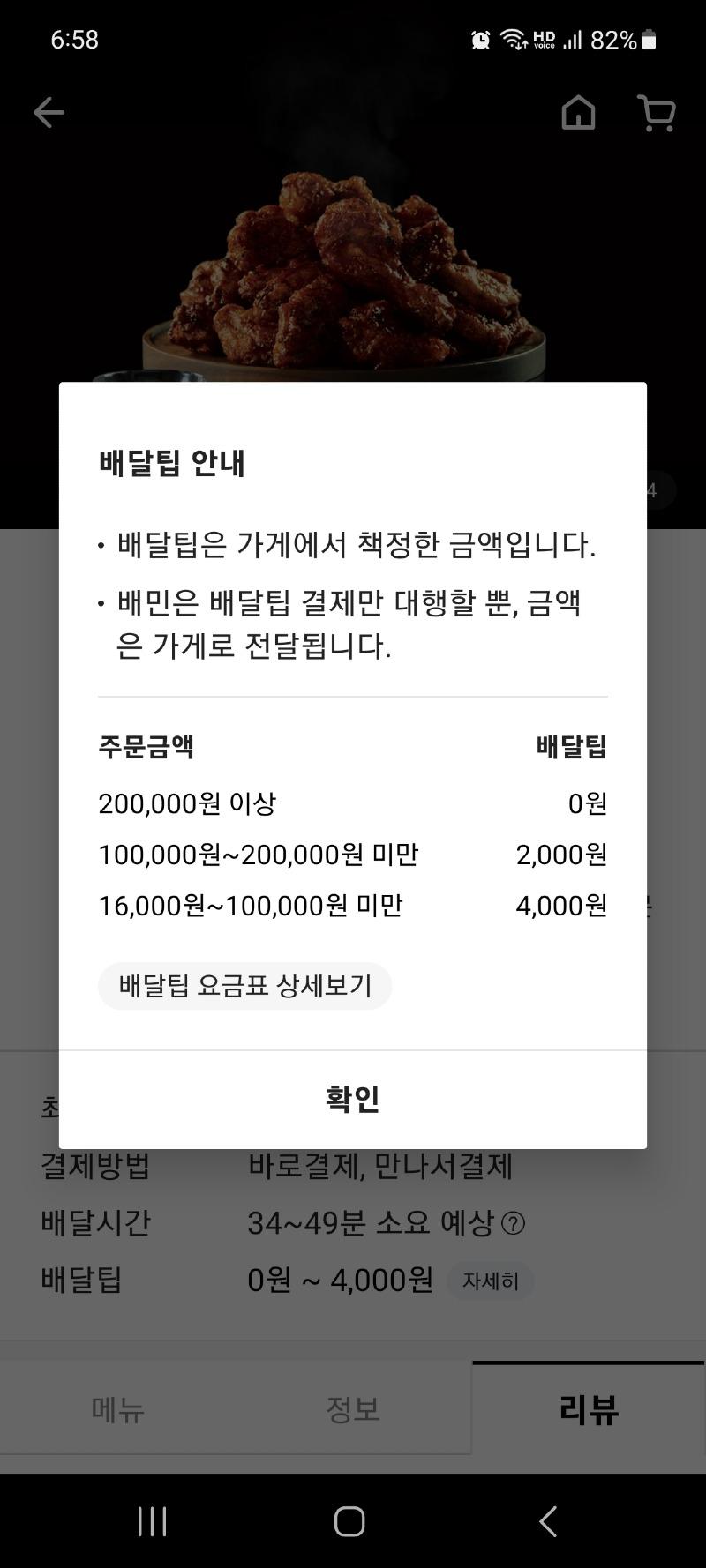Tap 자세히 next to the 배달팁 range
This screenshot has height=1568, width=706.
(x=491, y=1281)
